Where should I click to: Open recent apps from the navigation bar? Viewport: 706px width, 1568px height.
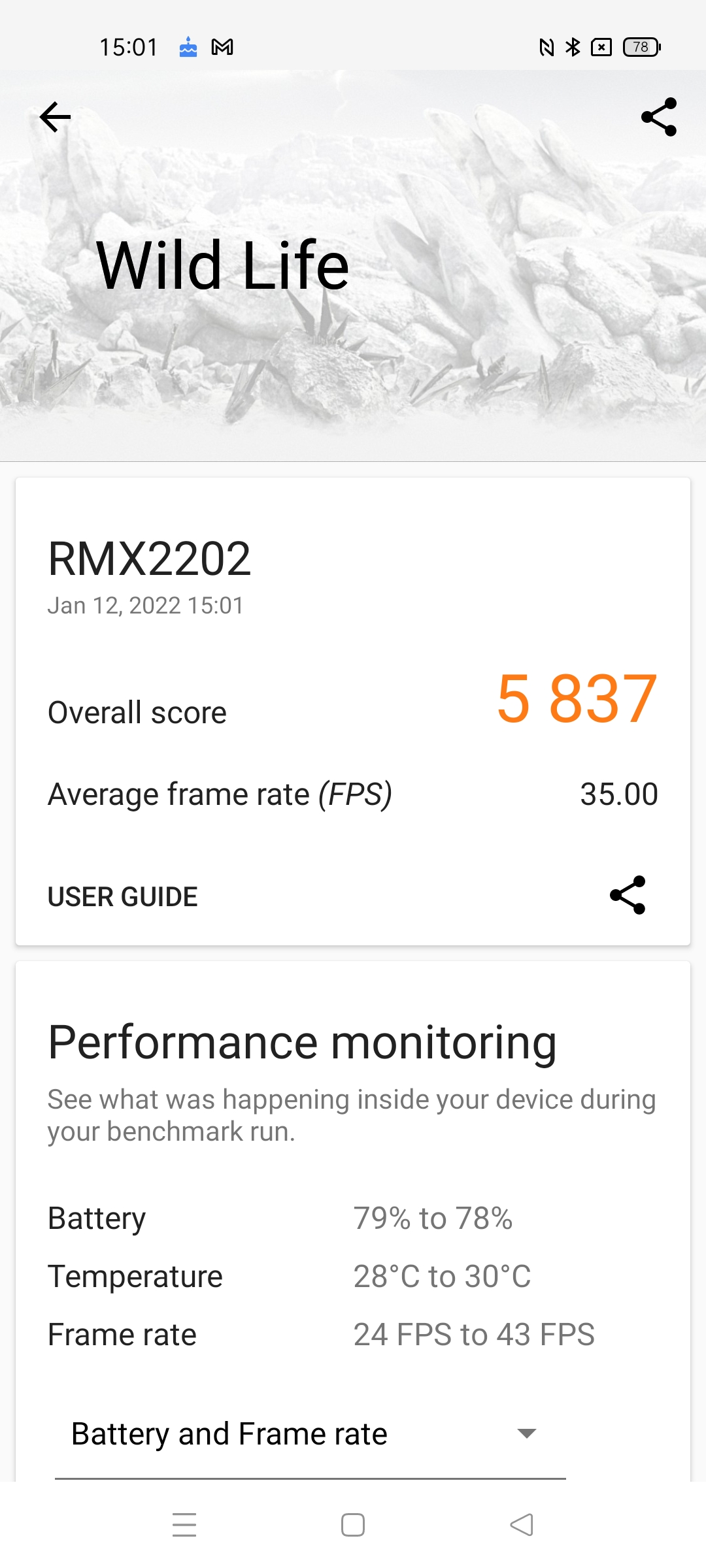184,1525
